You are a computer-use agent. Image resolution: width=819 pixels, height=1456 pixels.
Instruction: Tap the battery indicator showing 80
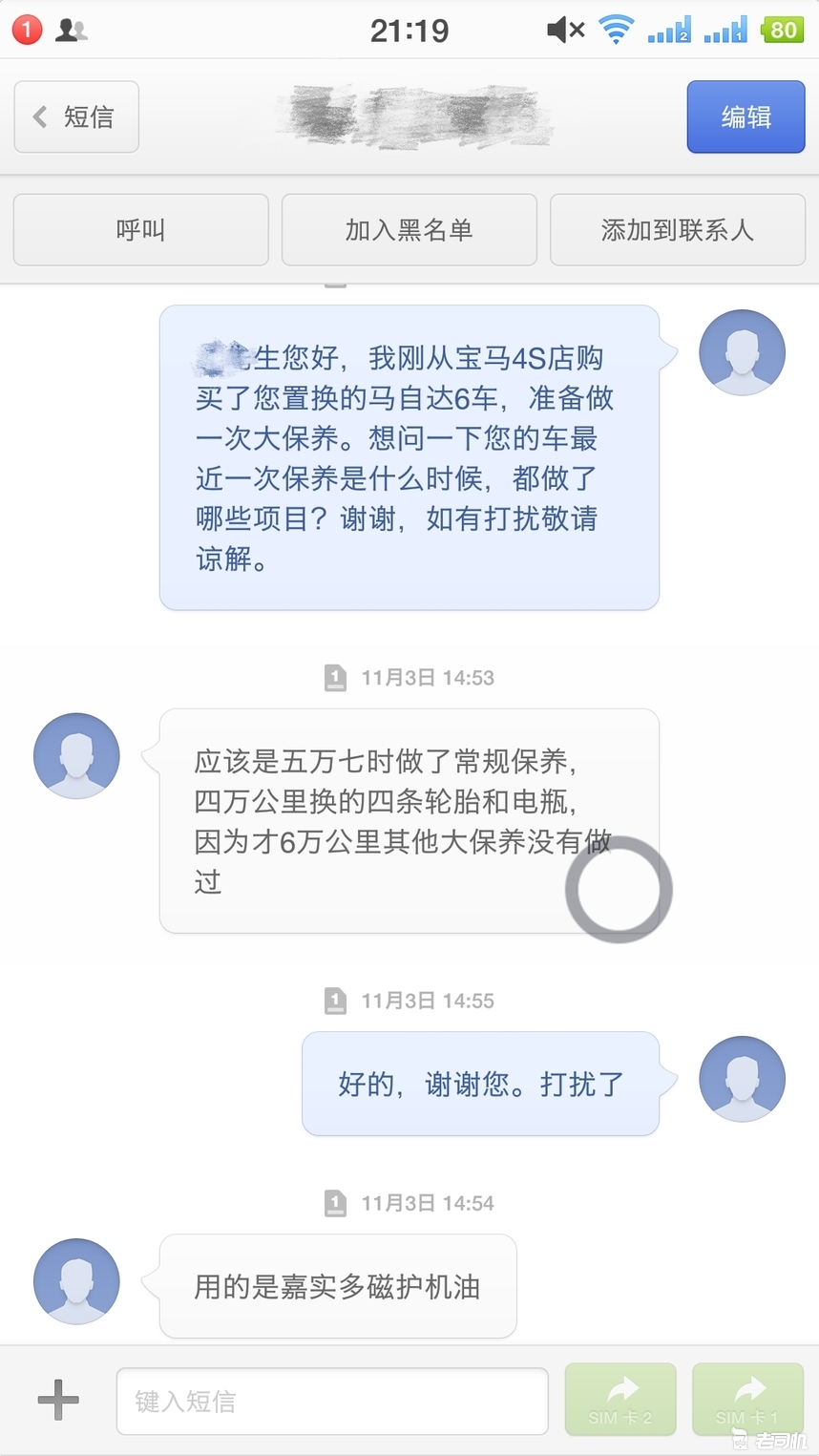(x=783, y=29)
